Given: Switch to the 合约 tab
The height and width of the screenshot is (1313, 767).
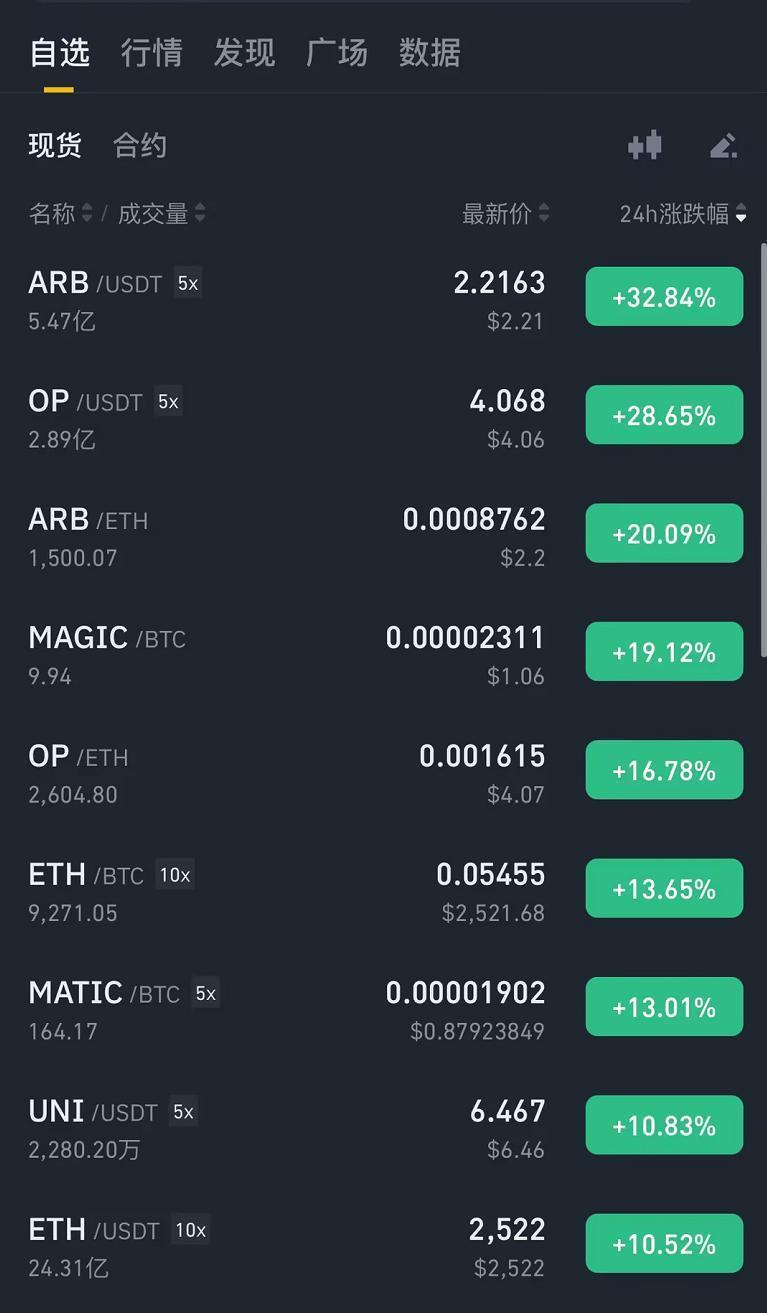Looking at the screenshot, I should tap(140, 145).
